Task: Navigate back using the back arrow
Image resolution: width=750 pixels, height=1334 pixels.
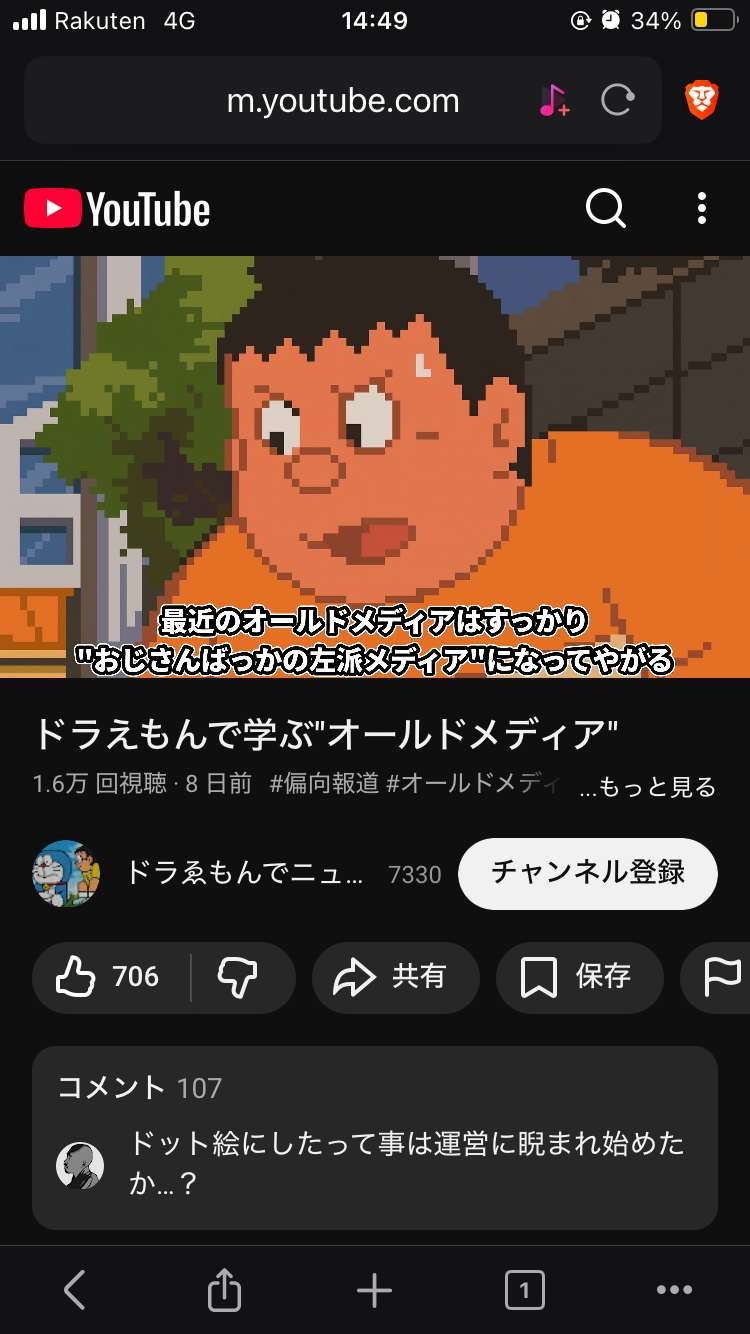Action: pyautogui.click(x=74, y=1289)
